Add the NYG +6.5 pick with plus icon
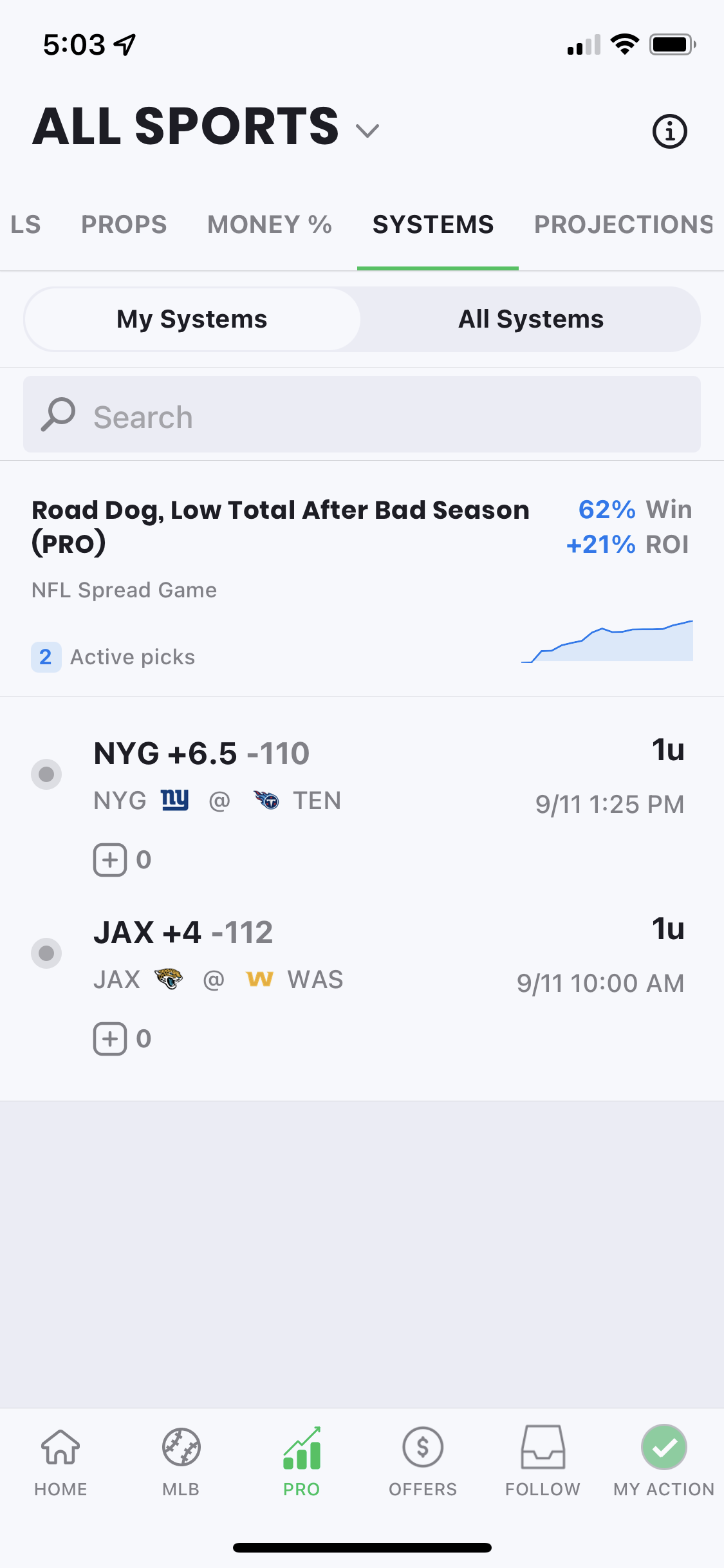The image size is (724, 1568). 110,860
